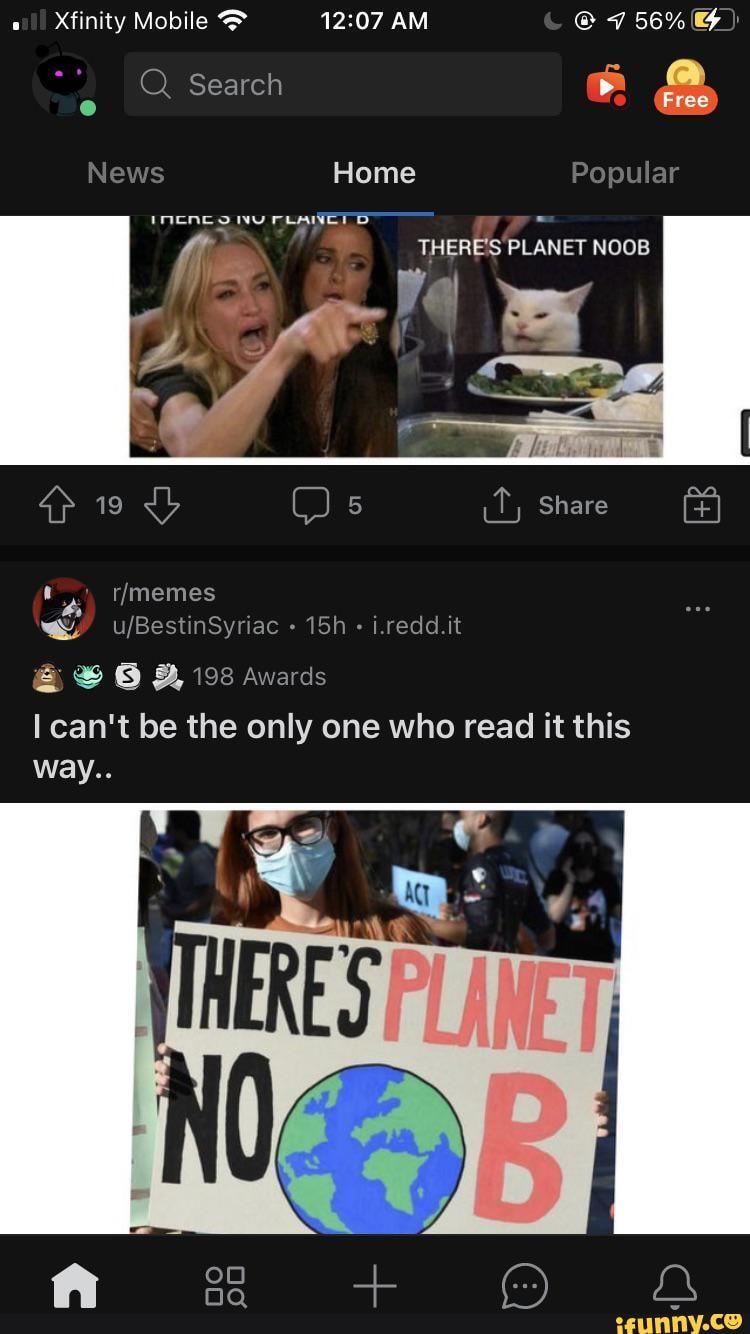View the 5 comments on the post
Image resolution: width=750 pixels, height=1334 pixels.
tap(326, 506)
